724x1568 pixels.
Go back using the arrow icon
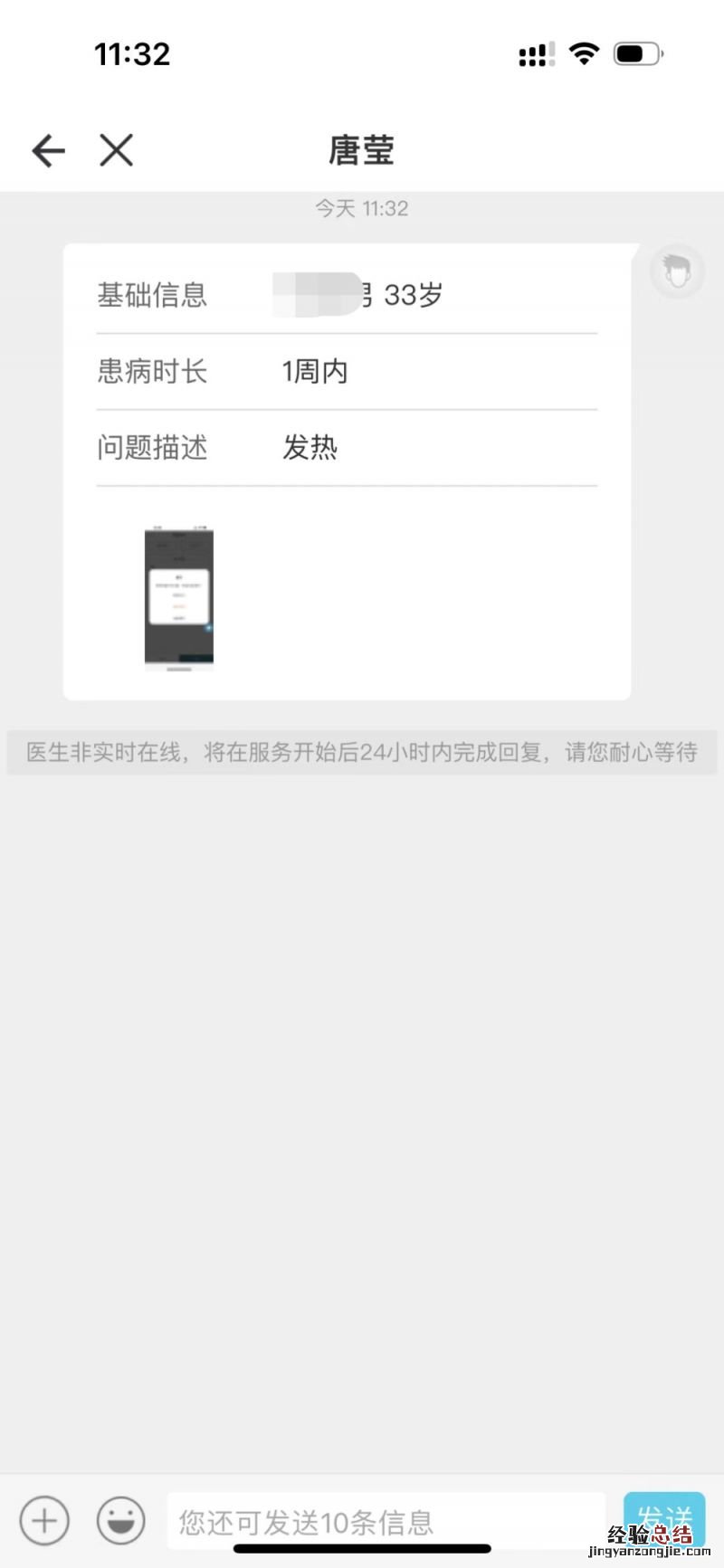48,150
